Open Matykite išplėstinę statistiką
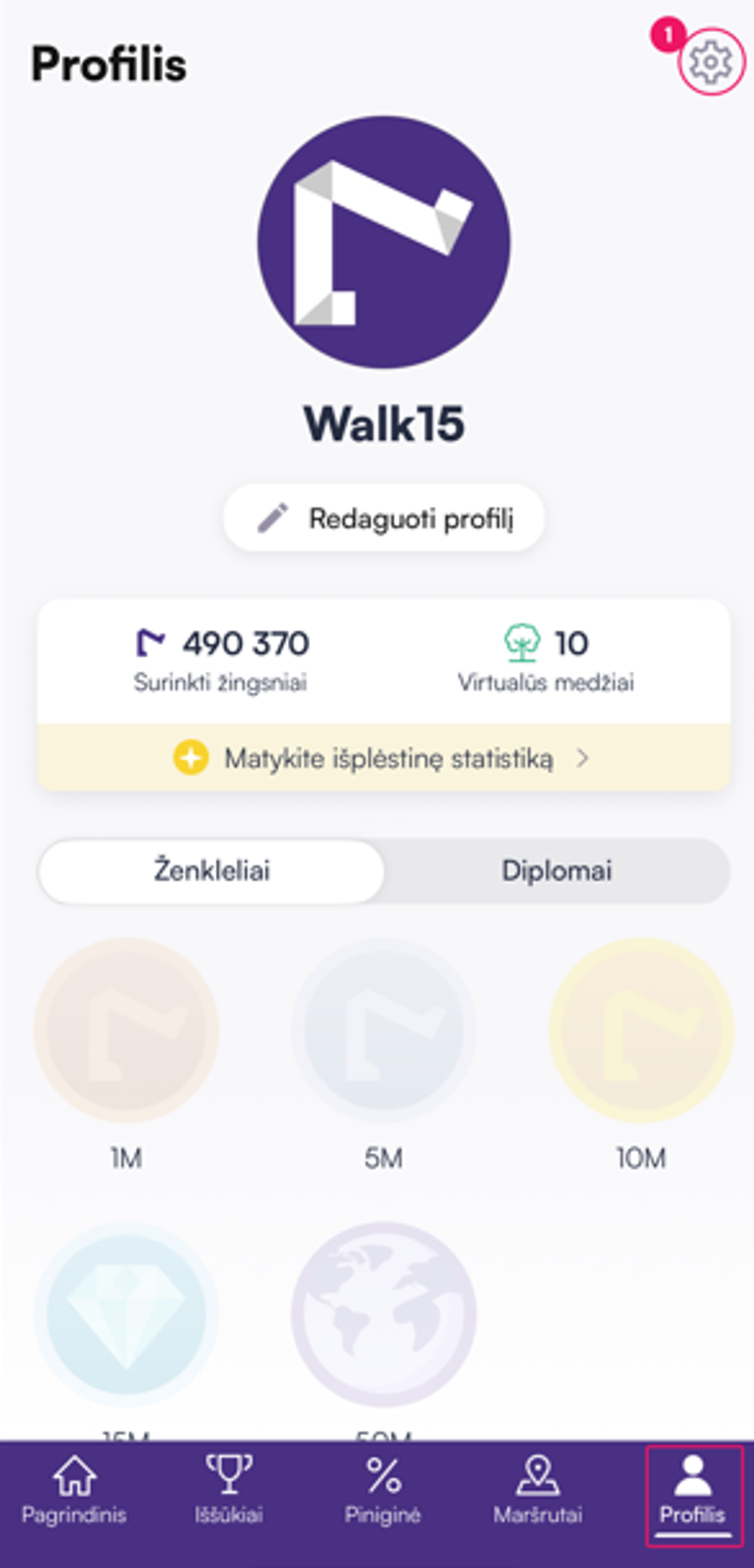Viewport: 754px width, 1568px height. pos(383,759)
